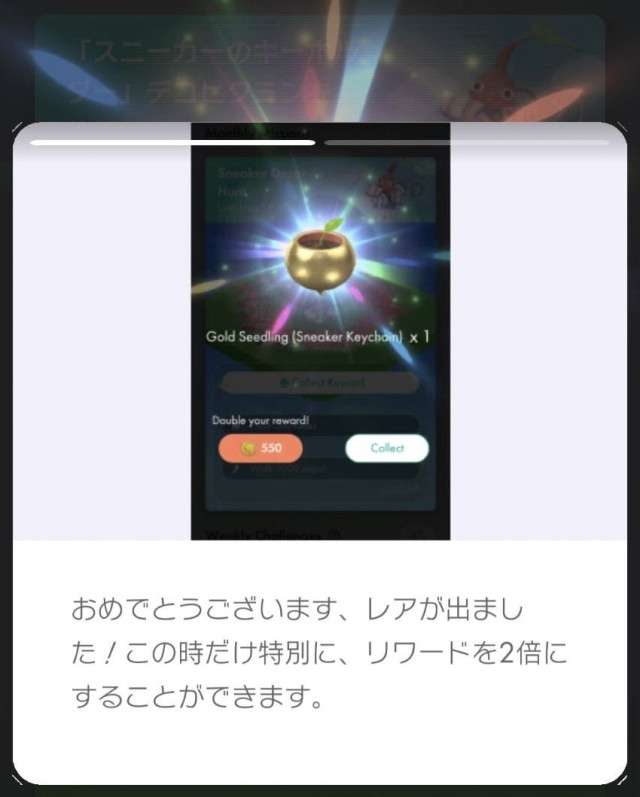
Task: Jump to the second page indicator segment
Action: (467, 143)
